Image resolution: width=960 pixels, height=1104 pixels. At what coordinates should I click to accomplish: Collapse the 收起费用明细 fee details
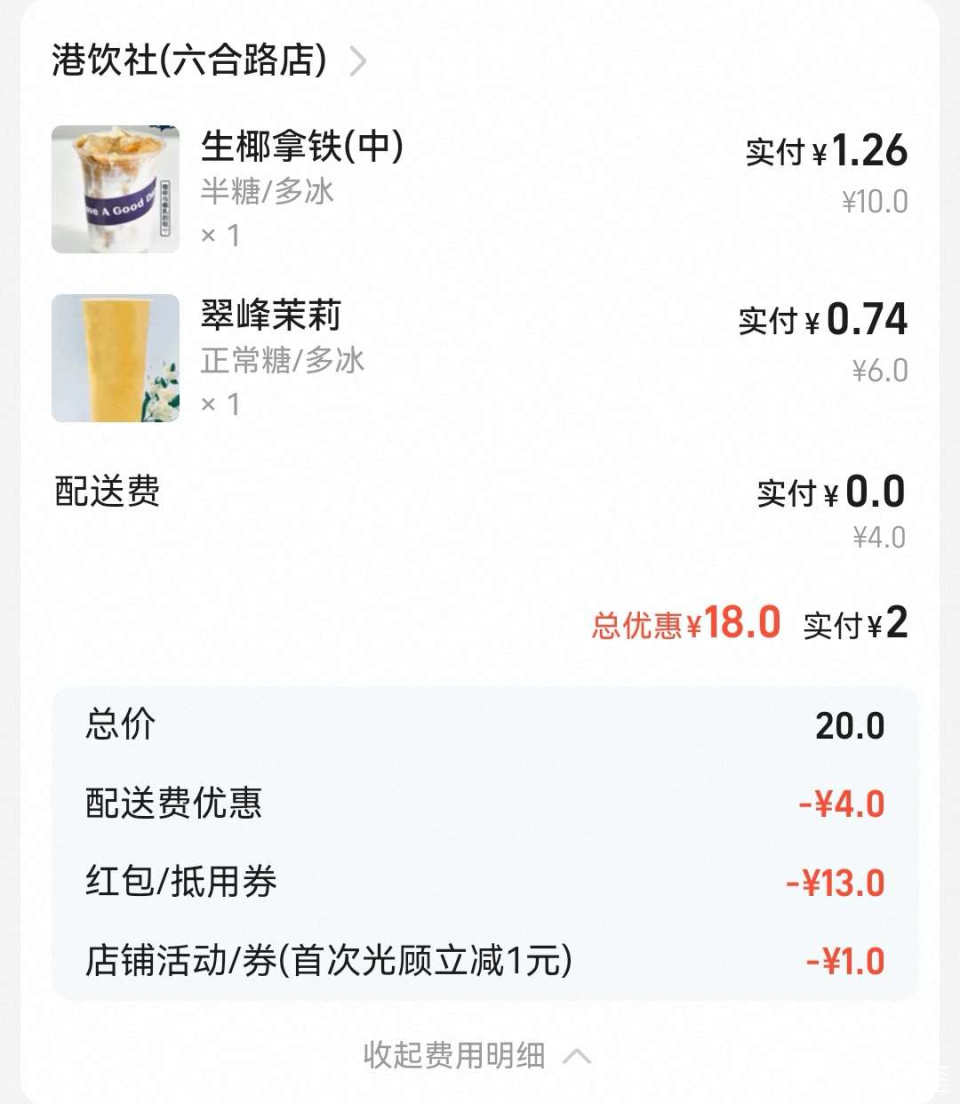pos(476,1055)
